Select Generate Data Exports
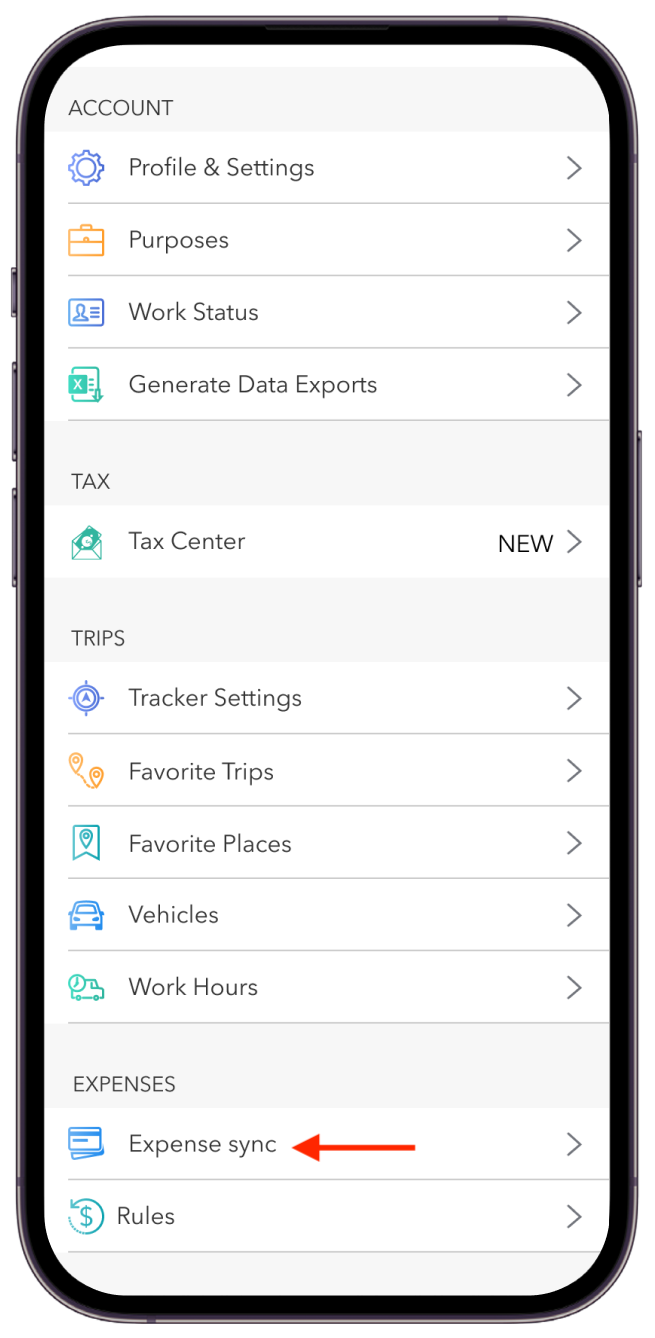Viewport: 655px width, 1338px height. point(252,385)
